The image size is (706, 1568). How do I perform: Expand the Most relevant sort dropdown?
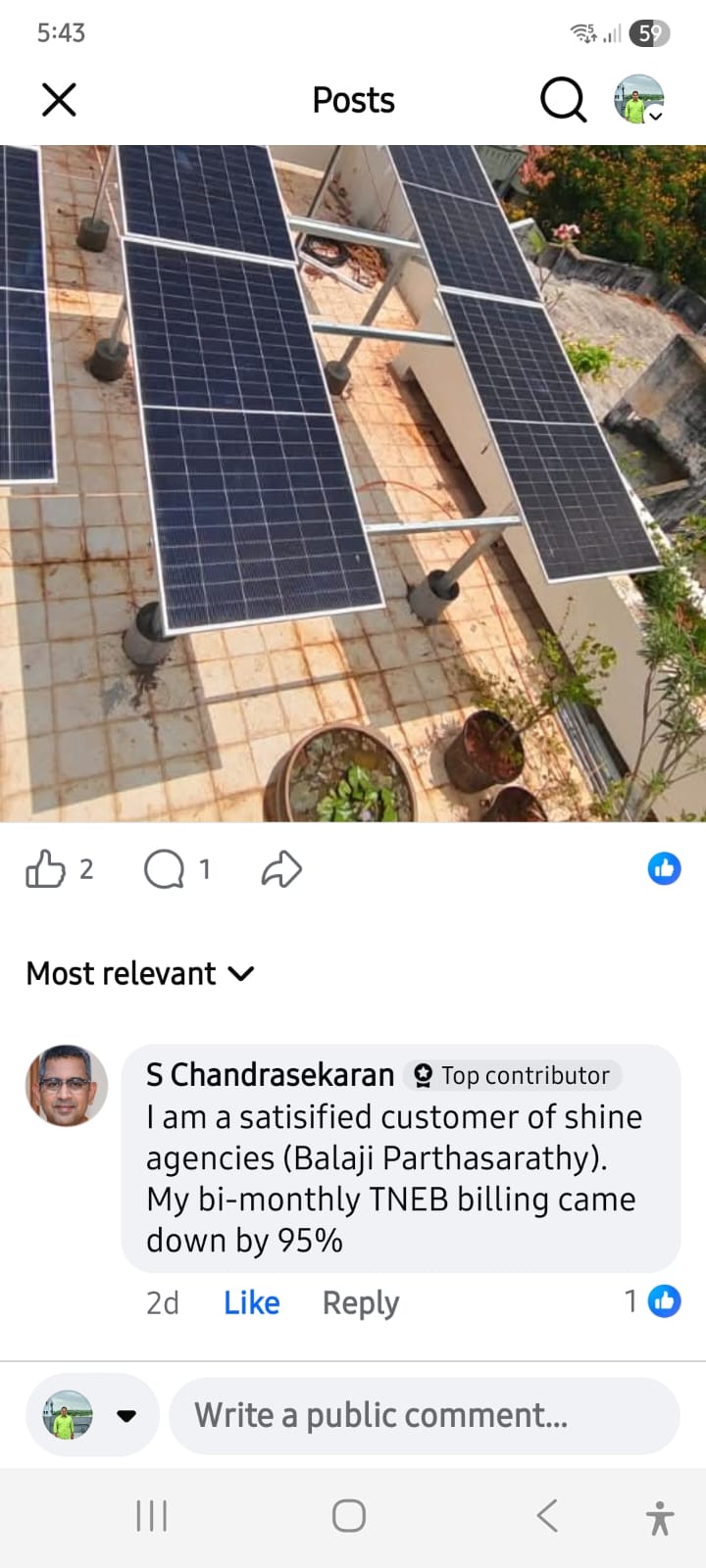(x=140, y=973)
